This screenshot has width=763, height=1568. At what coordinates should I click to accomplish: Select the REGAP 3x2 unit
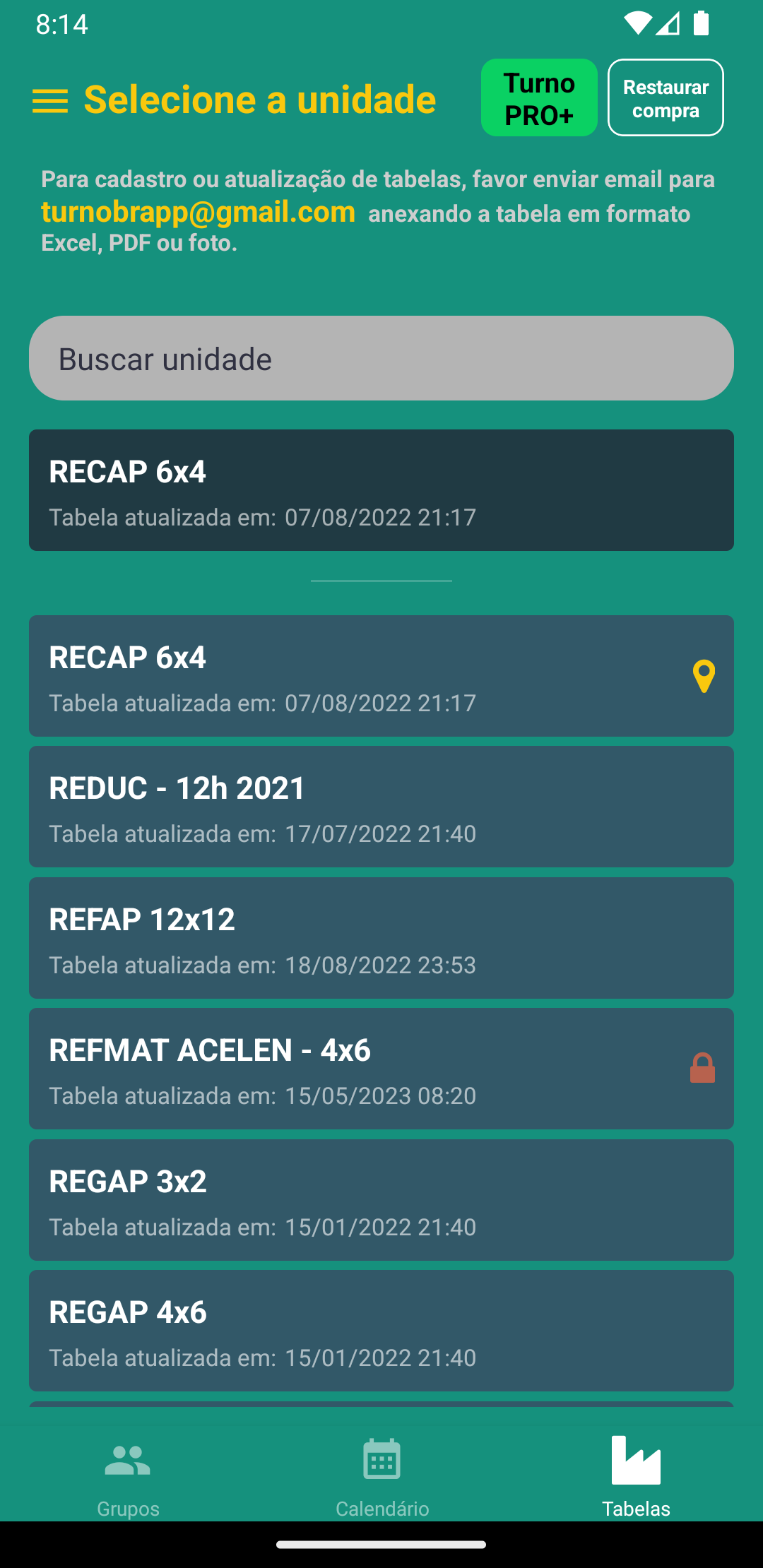pyautogui.click(x=381, y=1200)
